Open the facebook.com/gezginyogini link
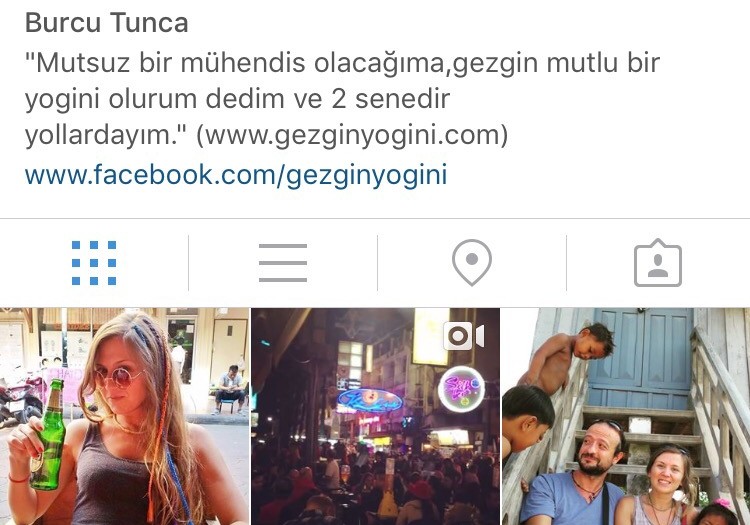The width and height of the screenshot is (750, 525). (x=236, y=176)
